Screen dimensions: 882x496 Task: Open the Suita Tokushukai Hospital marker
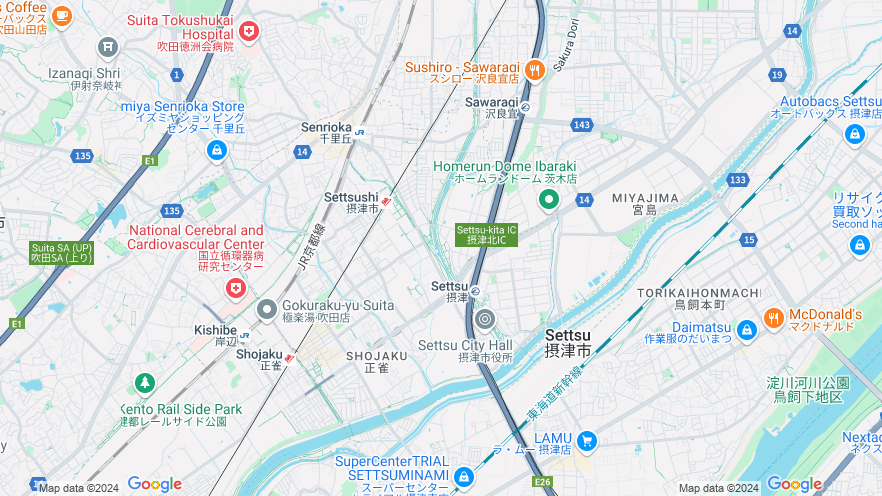(248, 31)
